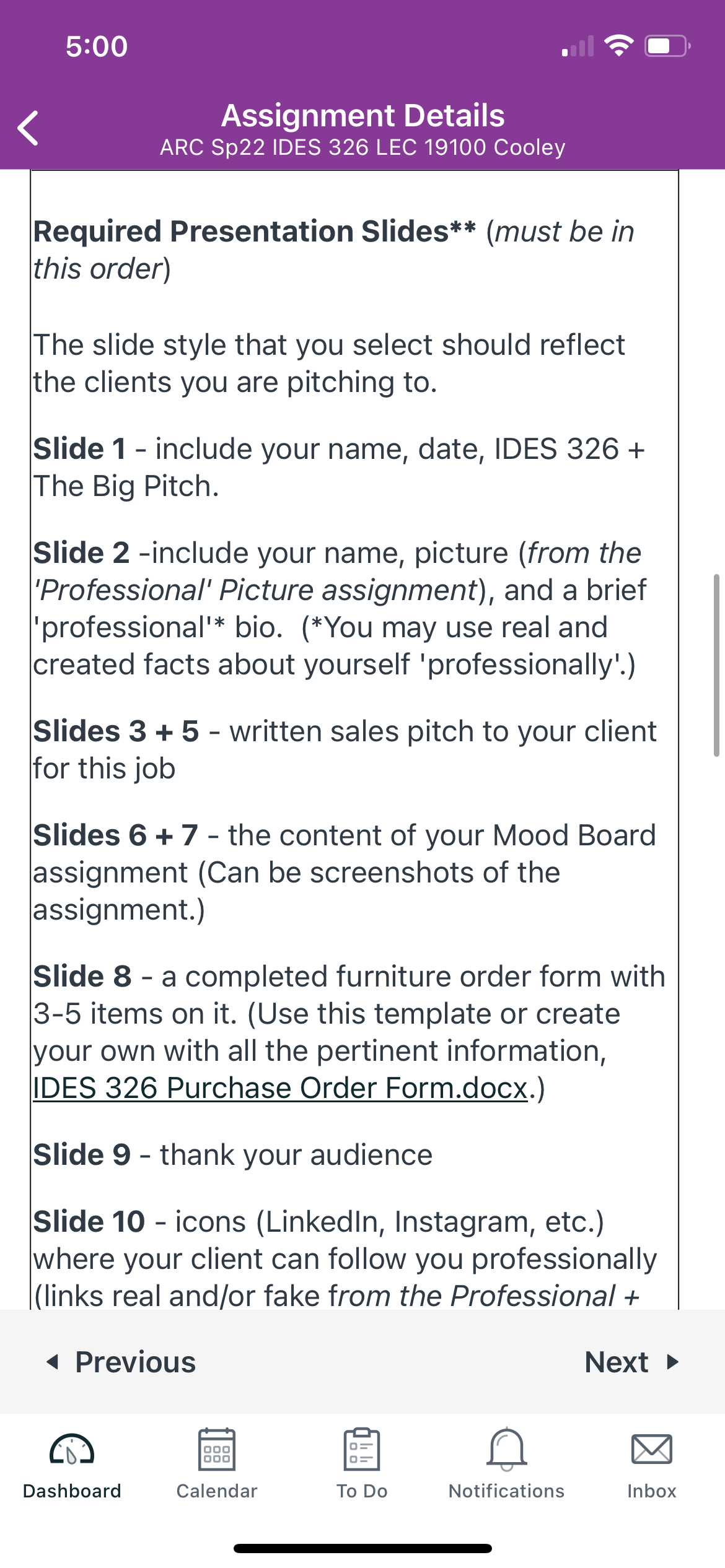Open the To Do tab
The width and height of the screenshot is (725, 1568).
click(362, 1464)
